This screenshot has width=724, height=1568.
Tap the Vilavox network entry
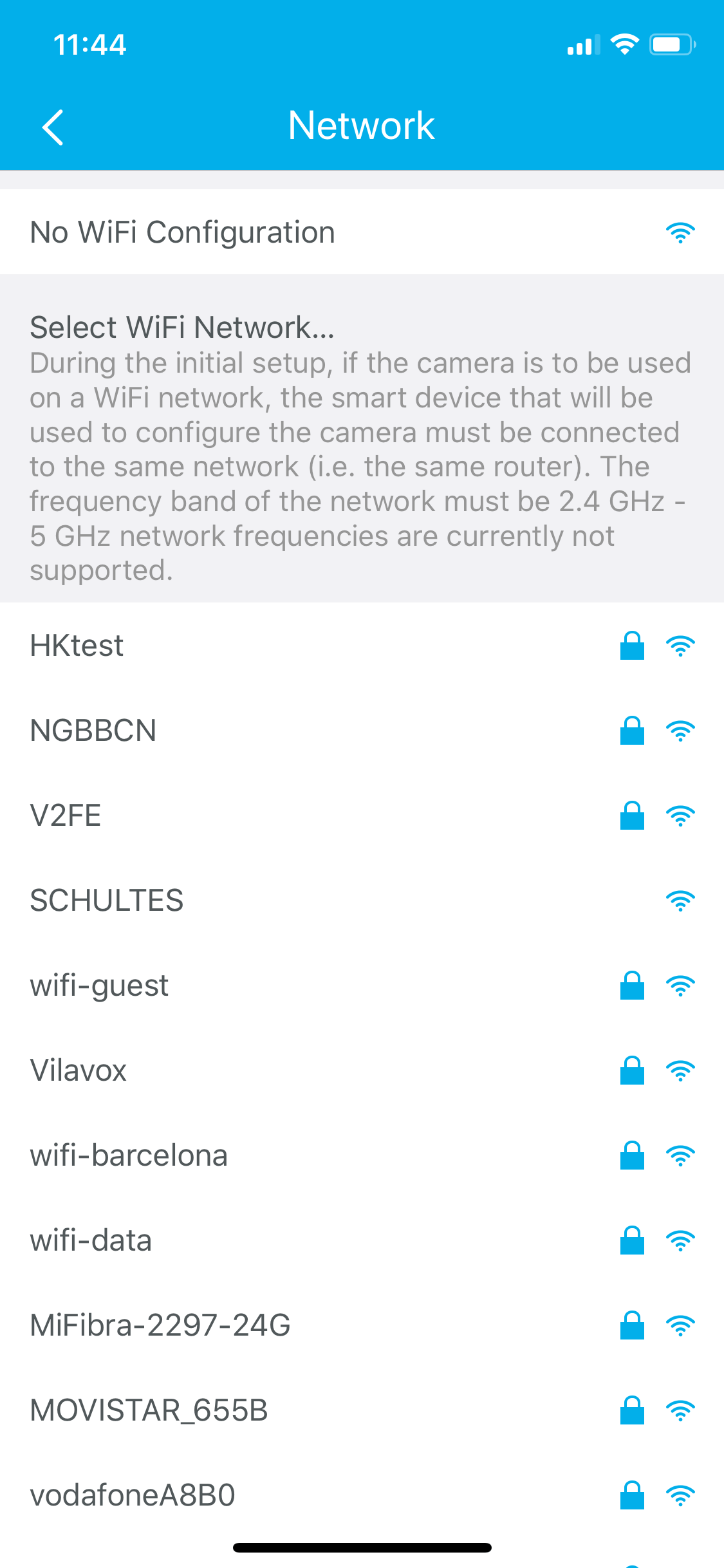pyautogui.click(x=362, y=1070)
